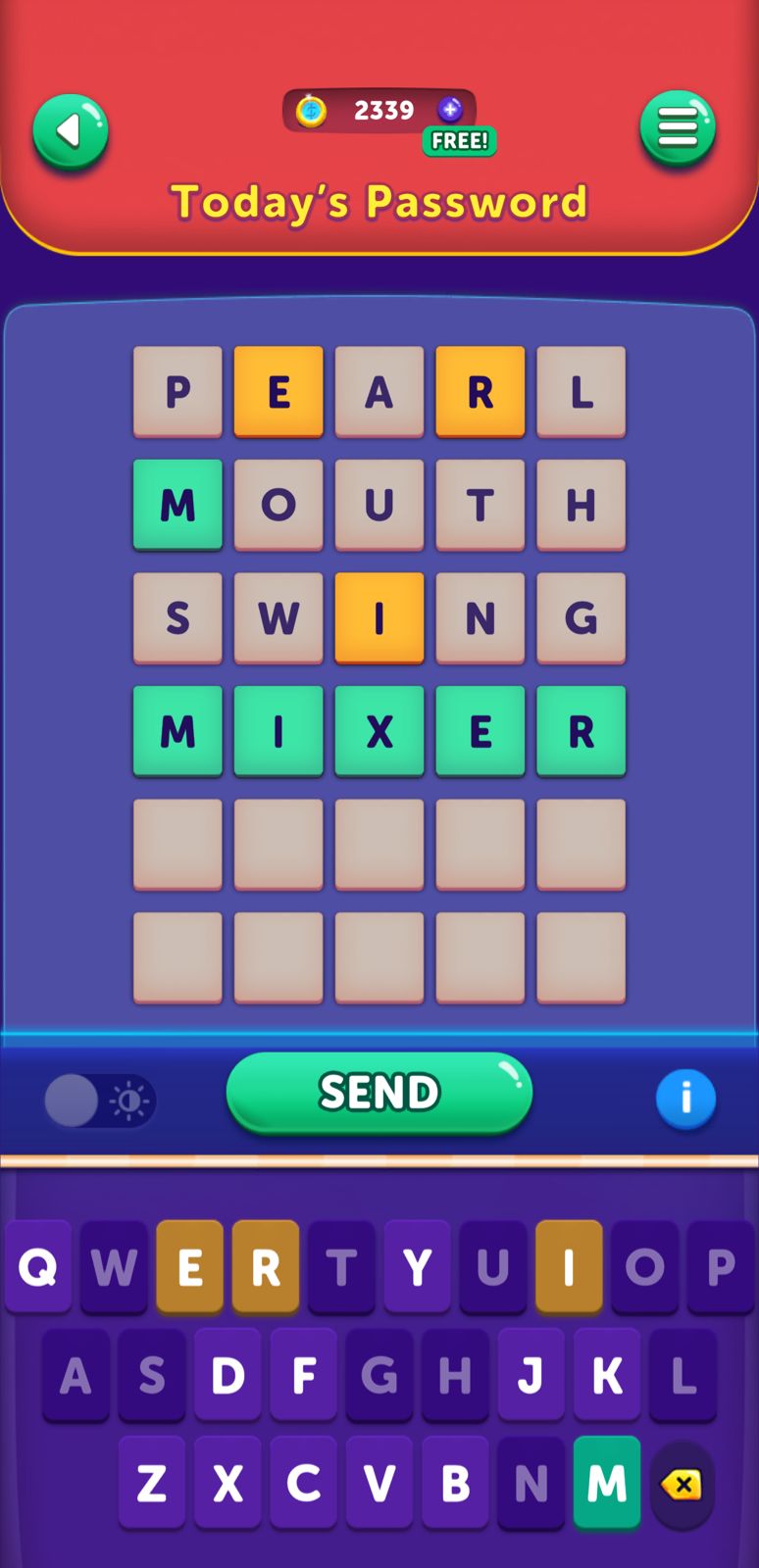The image size is (759, 1568).
Task: Tap the green M key
Action: pyautogui.click(x=607, y=1483)
